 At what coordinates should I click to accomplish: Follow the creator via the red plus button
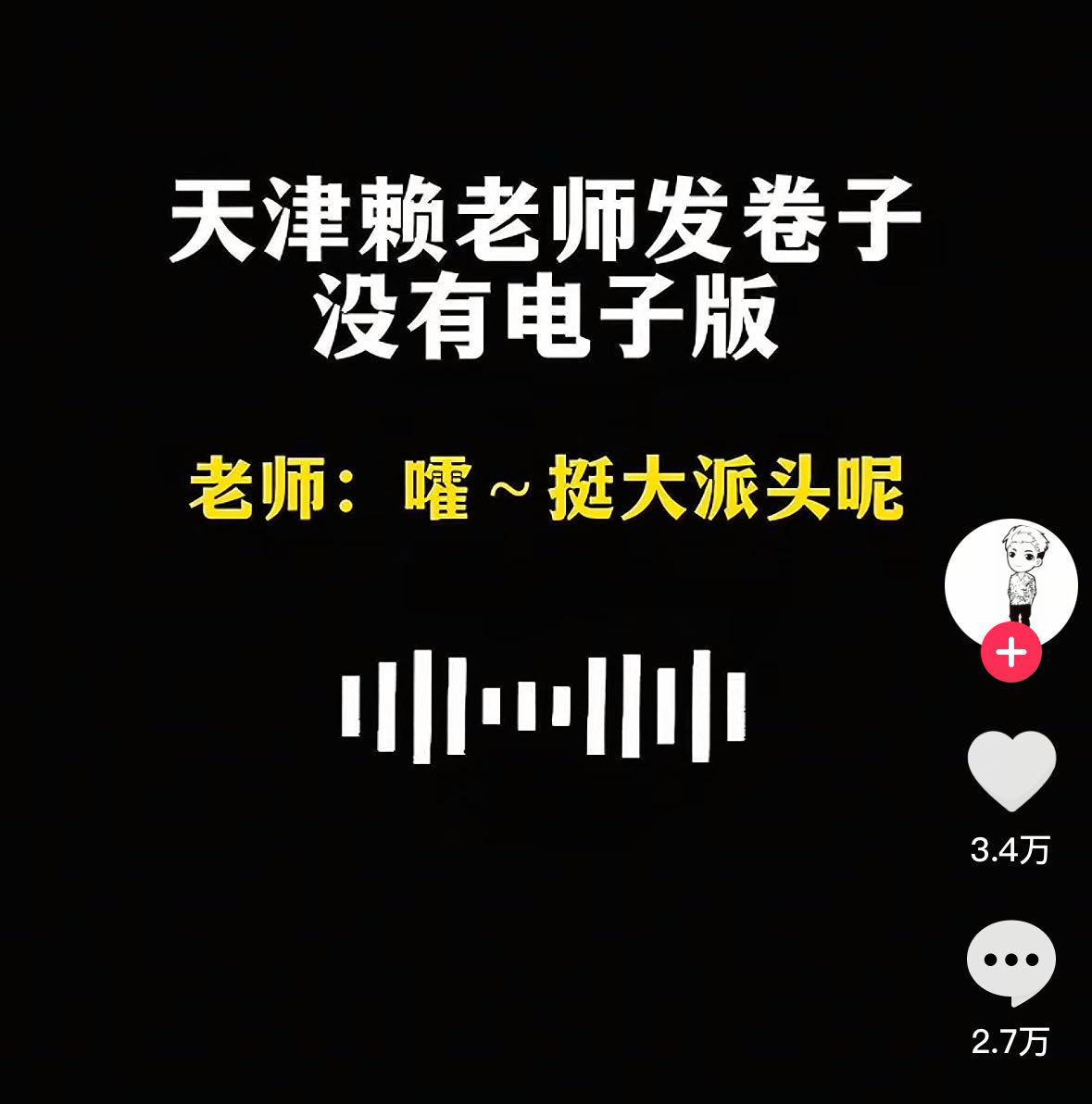tap(1010, 654)
